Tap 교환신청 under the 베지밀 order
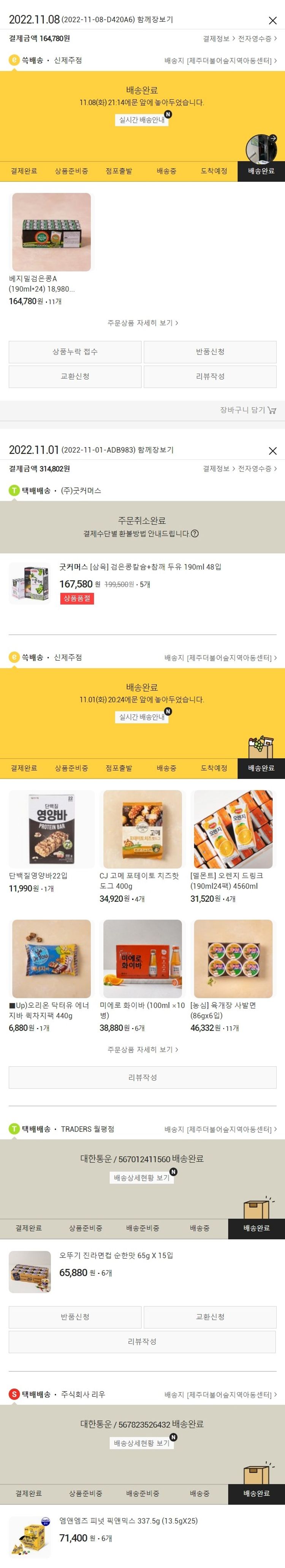 tap(75, 376)
